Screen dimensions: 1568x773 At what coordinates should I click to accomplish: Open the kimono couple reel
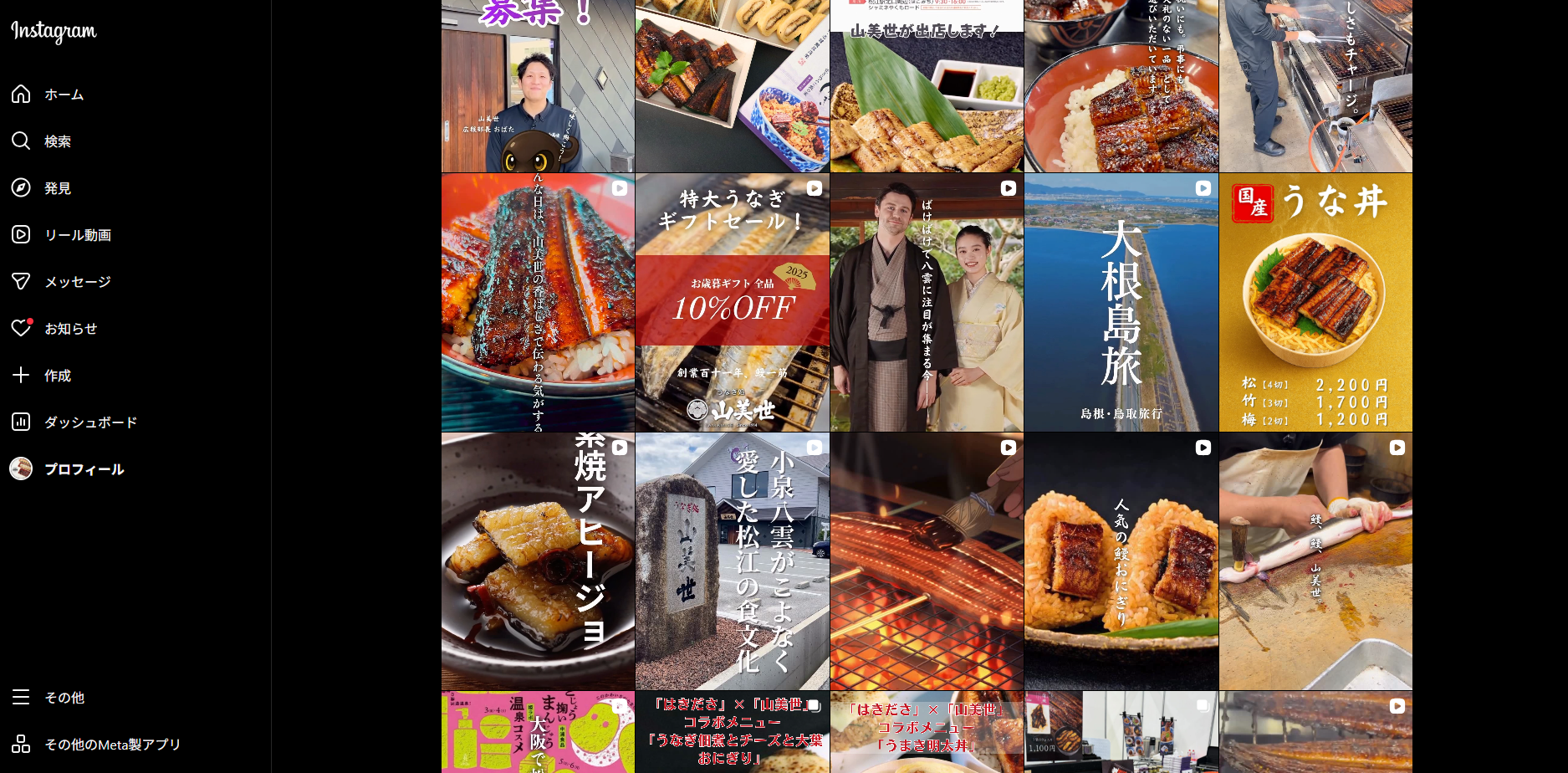[x=927, y=302]
